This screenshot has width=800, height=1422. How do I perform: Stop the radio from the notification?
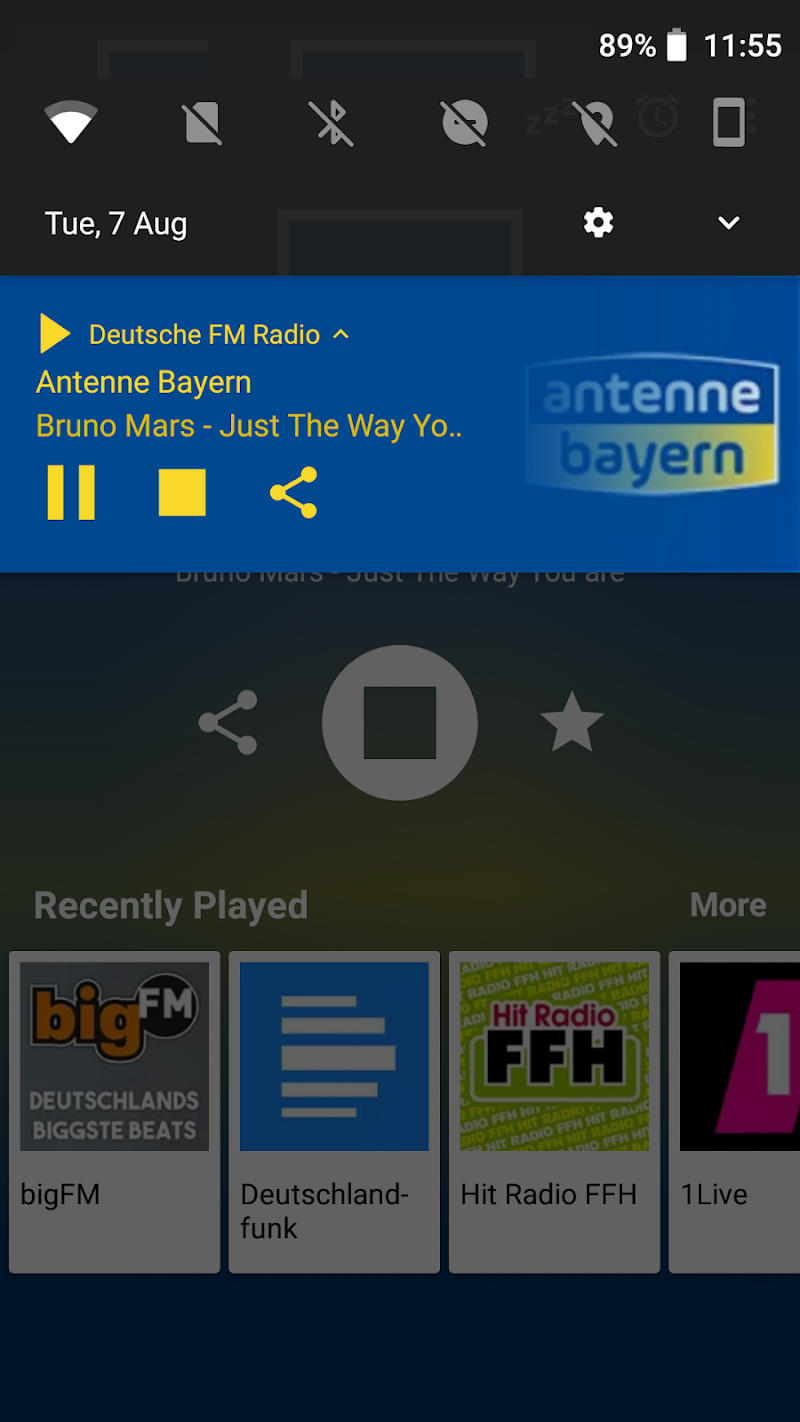(x=182, y=492)
